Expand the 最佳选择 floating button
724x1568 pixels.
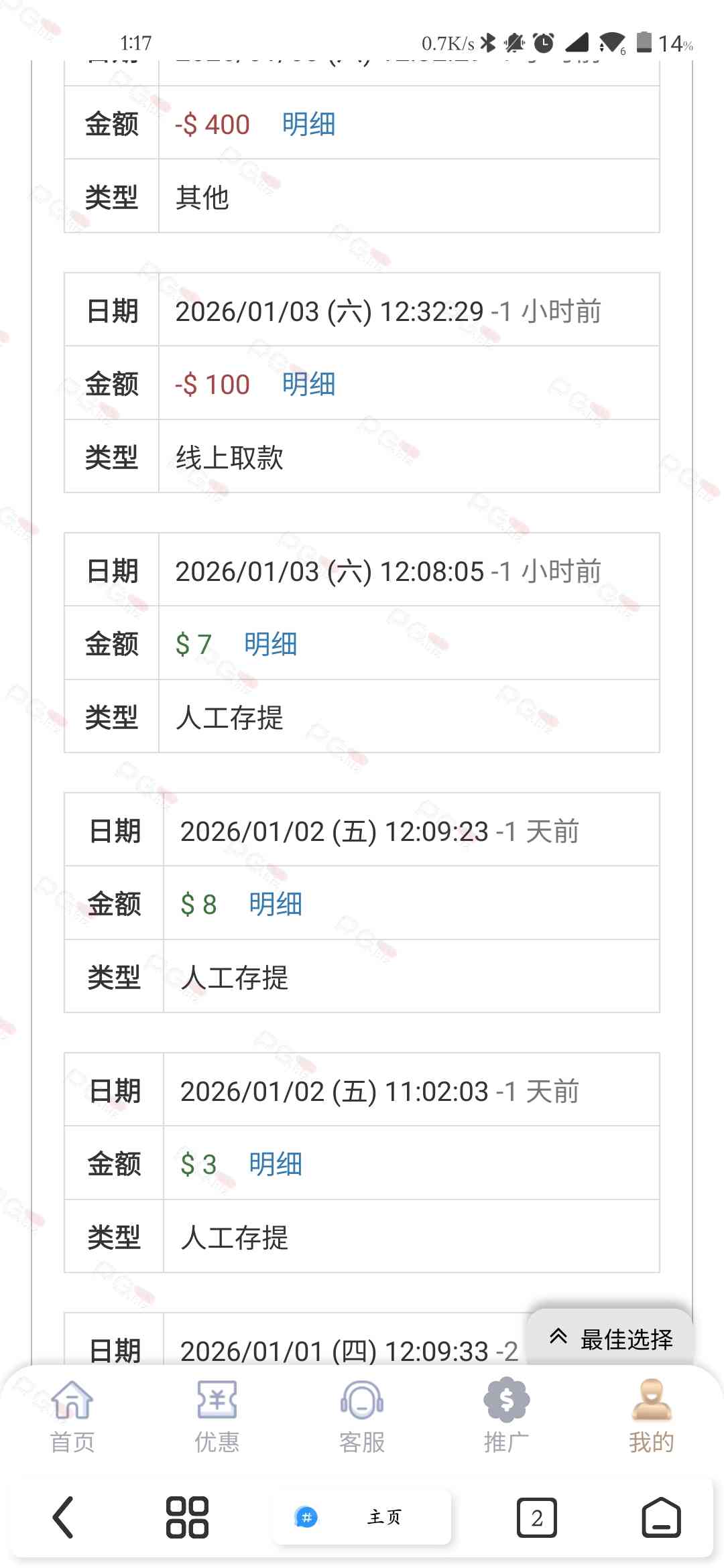(611, 1339)
